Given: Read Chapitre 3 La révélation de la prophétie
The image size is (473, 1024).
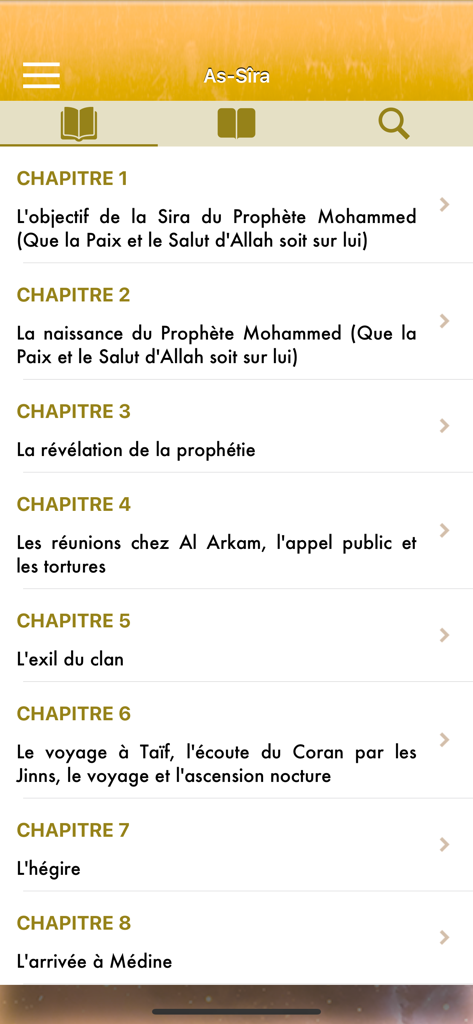Looking at the screenshot, I should (236, 426).
